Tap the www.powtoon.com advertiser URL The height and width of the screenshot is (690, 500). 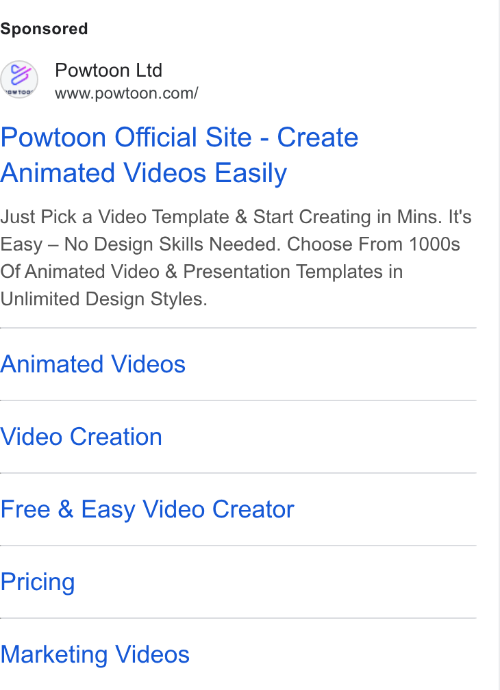[x=126, y=93]
